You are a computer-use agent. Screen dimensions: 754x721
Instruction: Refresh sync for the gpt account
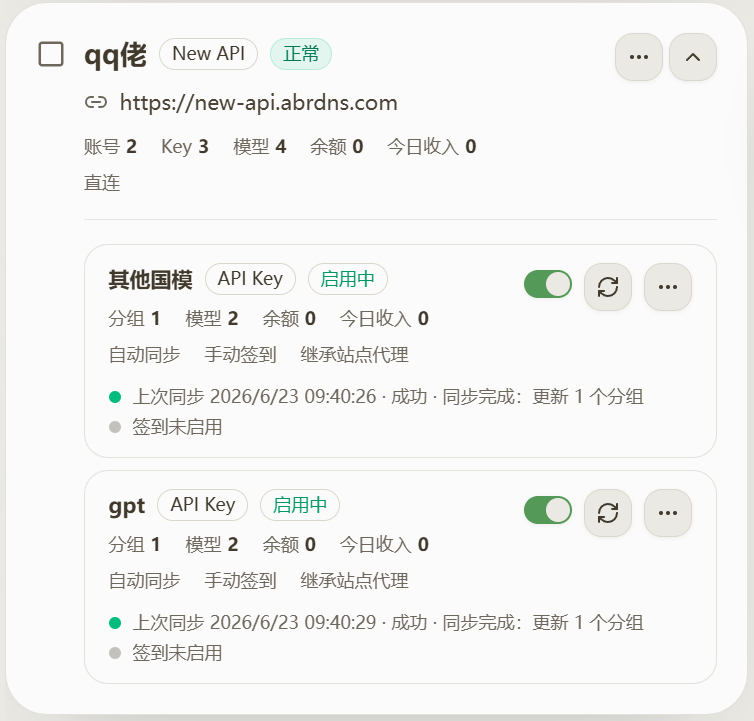pos(608,513)
